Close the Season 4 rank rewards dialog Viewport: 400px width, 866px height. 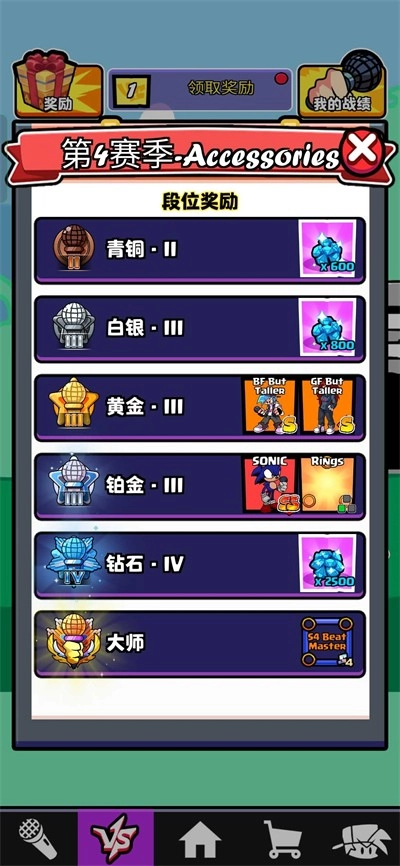tap(362, 149)
